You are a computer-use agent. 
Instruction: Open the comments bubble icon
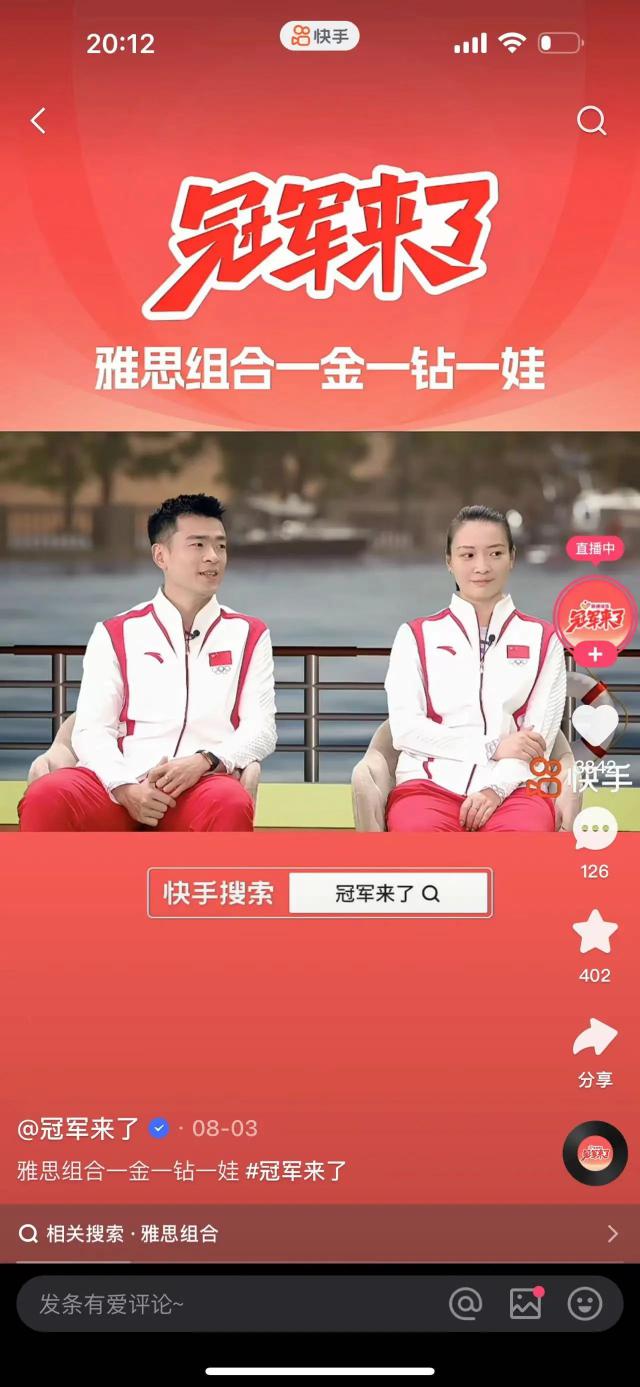point(595,830)
